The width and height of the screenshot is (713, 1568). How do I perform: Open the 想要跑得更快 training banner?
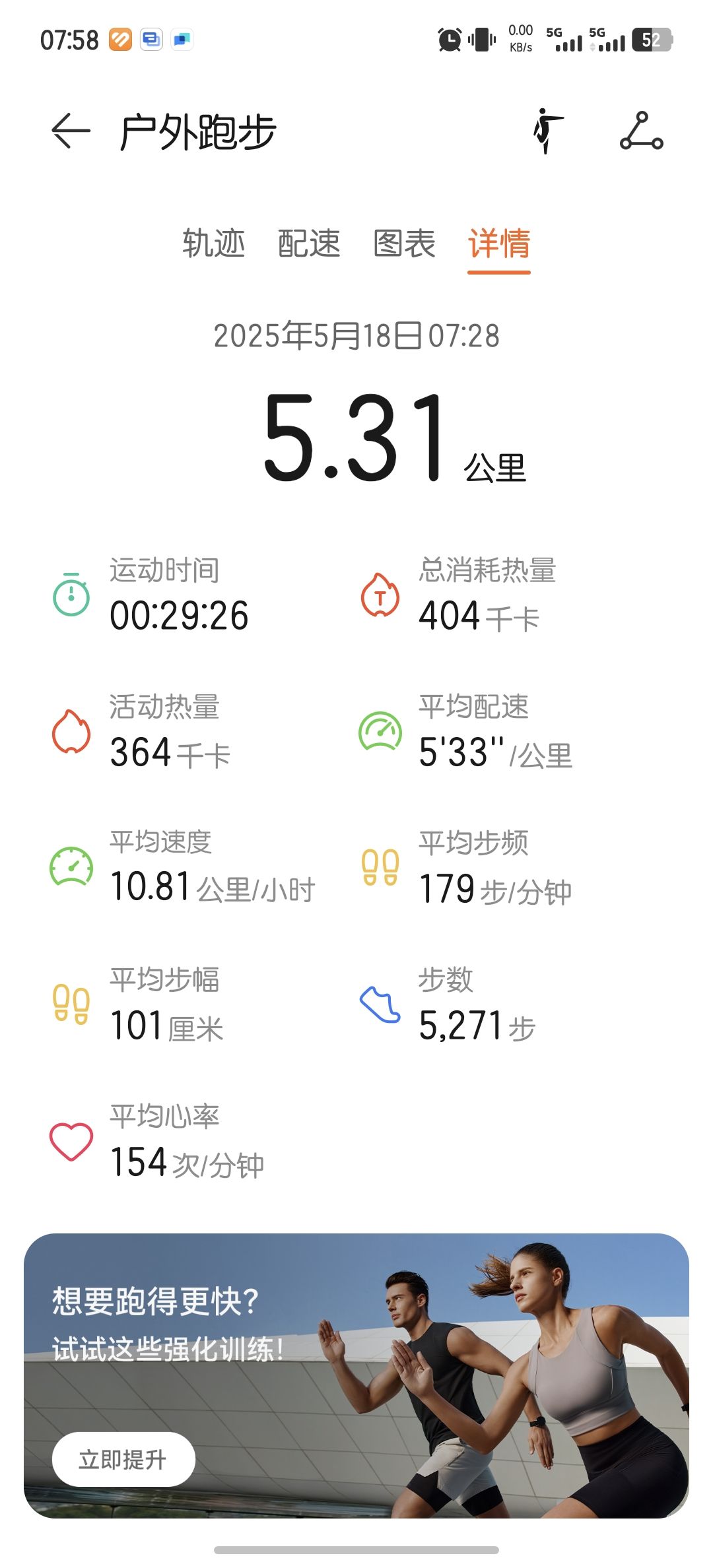point(356,1375)
